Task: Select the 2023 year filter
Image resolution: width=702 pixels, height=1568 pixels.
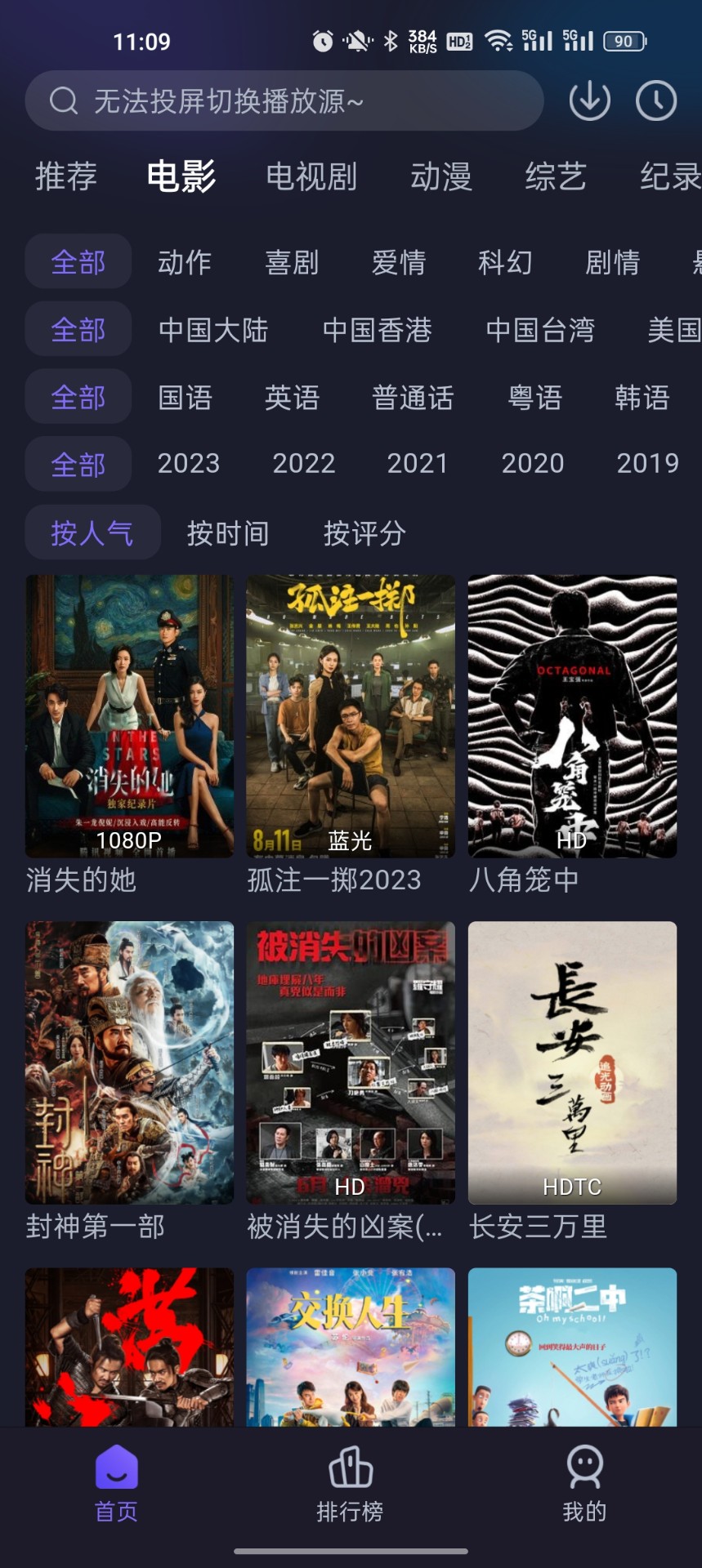Action: pyautogui.click(x=190, y=464)
